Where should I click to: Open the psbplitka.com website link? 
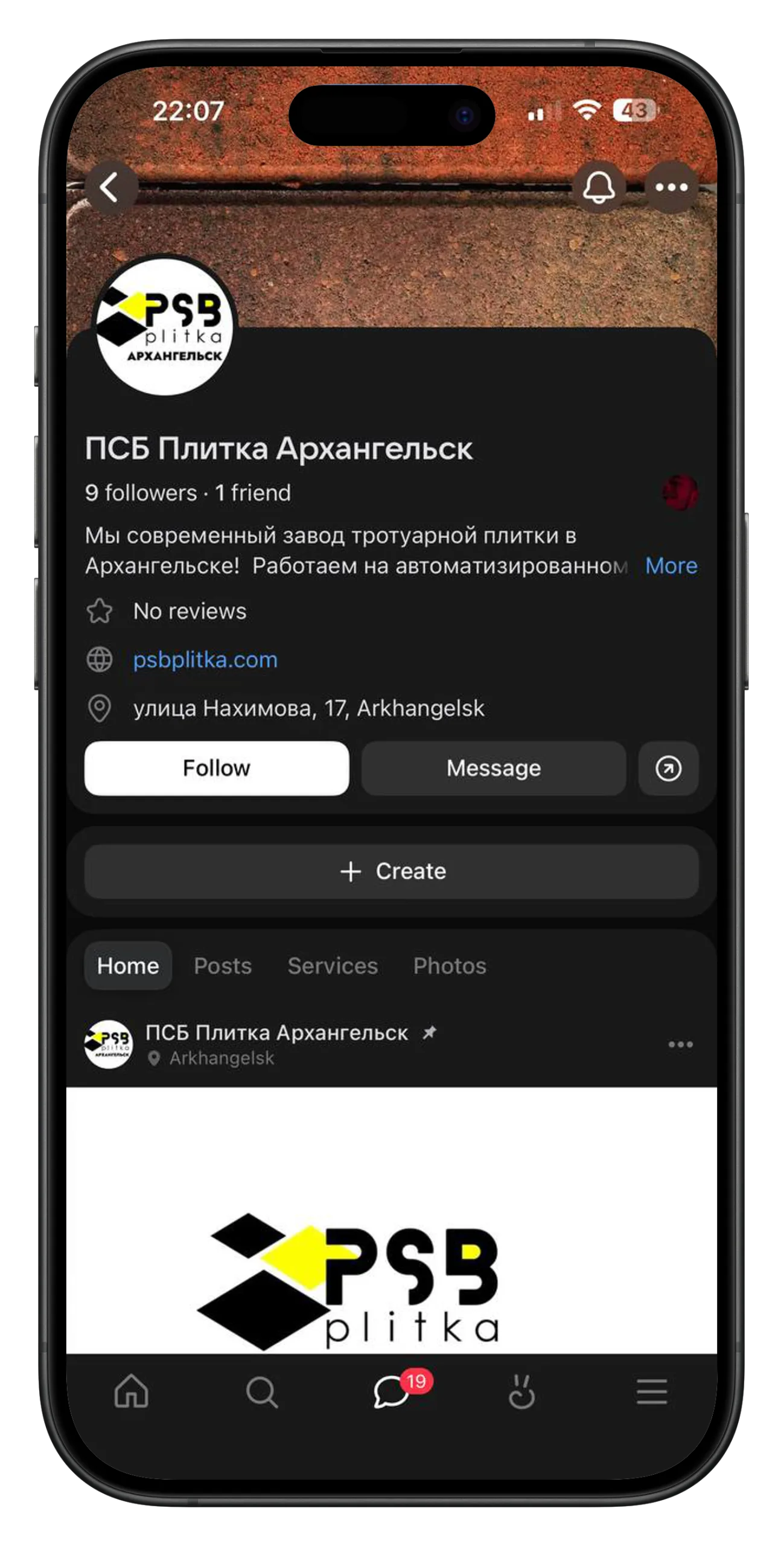[x=205, y=659]
